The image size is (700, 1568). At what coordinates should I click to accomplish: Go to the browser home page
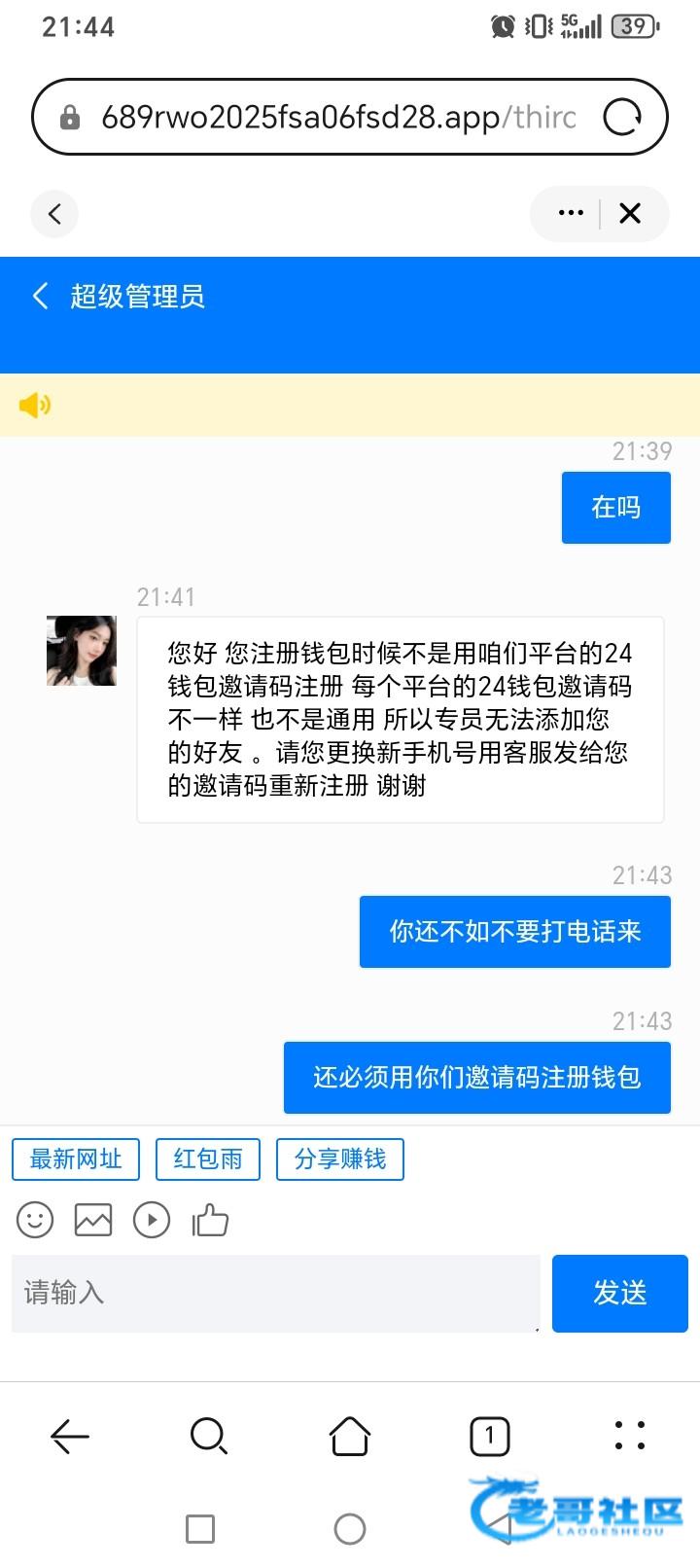[x=350, y=1436]
